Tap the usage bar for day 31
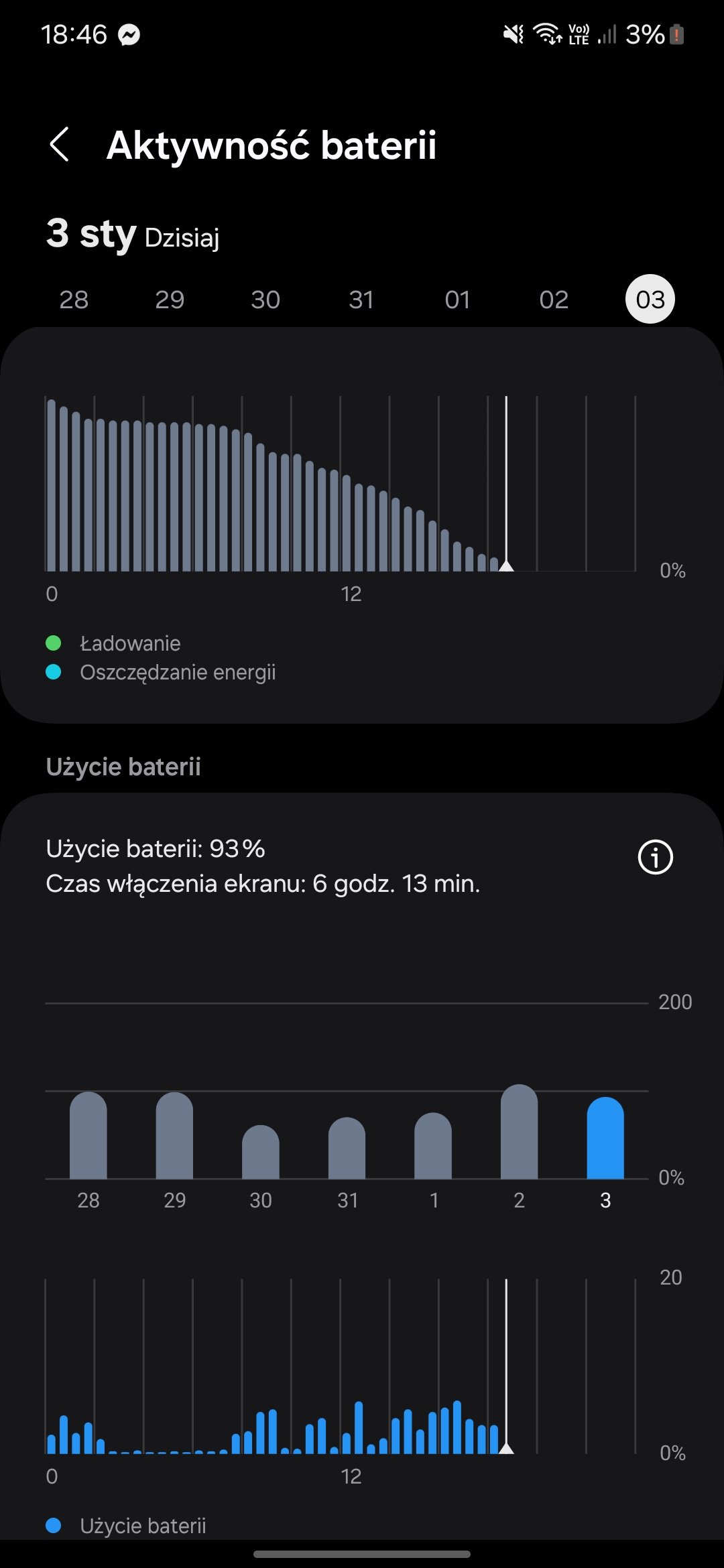The image size is (724, 1568). pos(347,1149)
